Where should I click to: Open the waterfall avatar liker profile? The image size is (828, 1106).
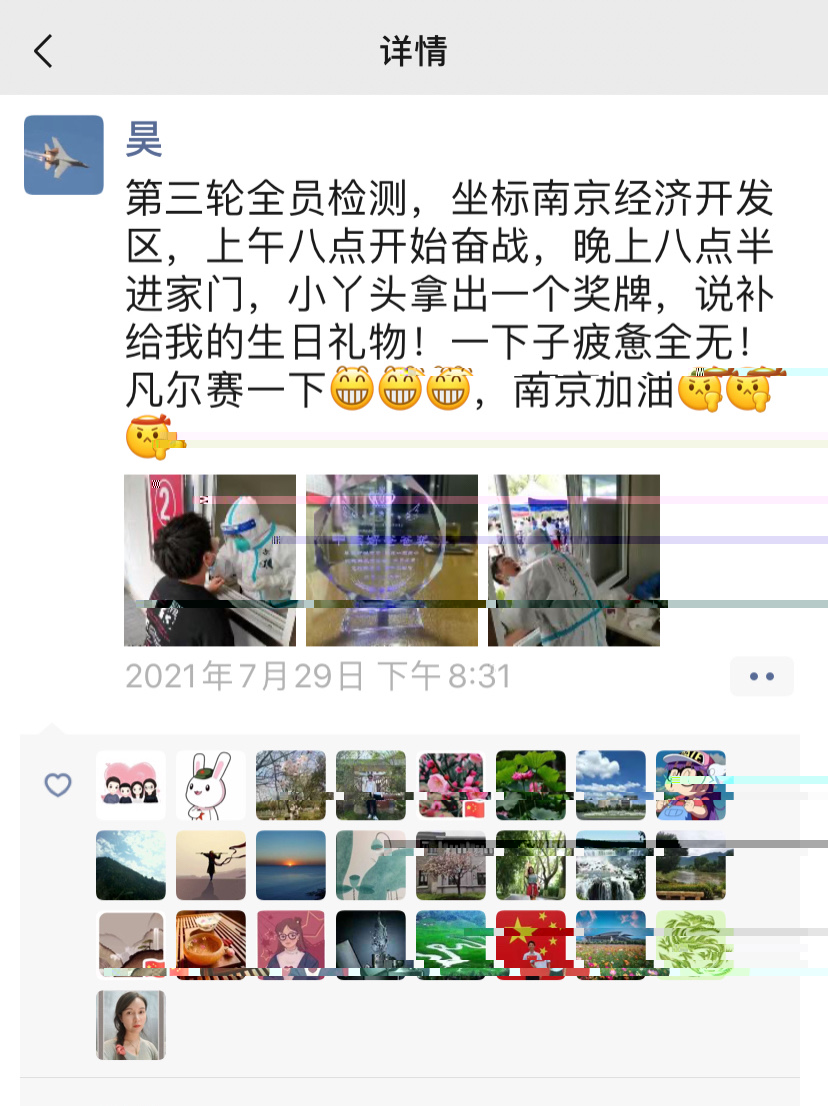point(611,865)
